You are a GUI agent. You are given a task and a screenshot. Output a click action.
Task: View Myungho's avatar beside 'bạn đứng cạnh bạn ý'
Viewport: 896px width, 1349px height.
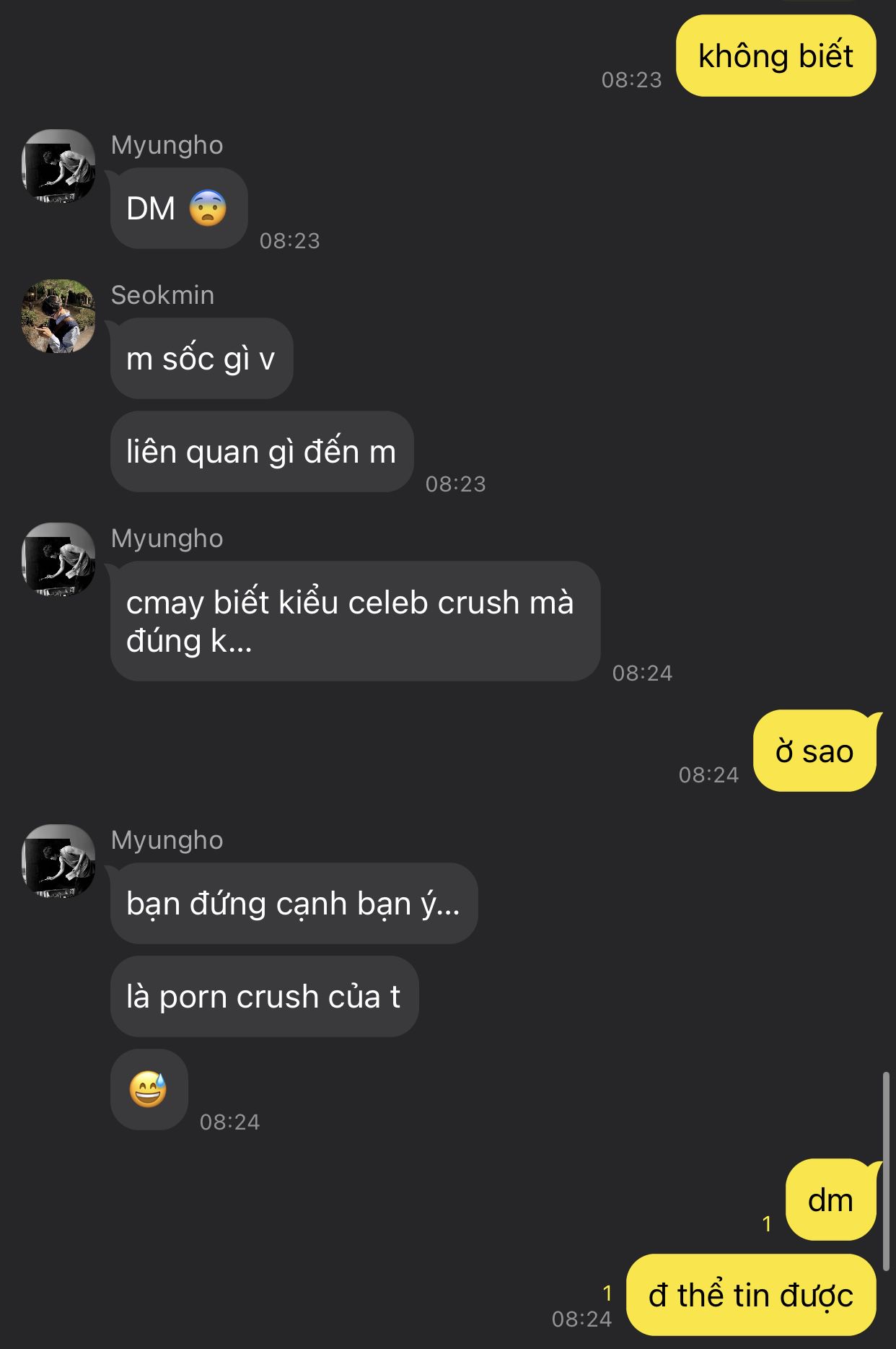[x=58, y=861]
